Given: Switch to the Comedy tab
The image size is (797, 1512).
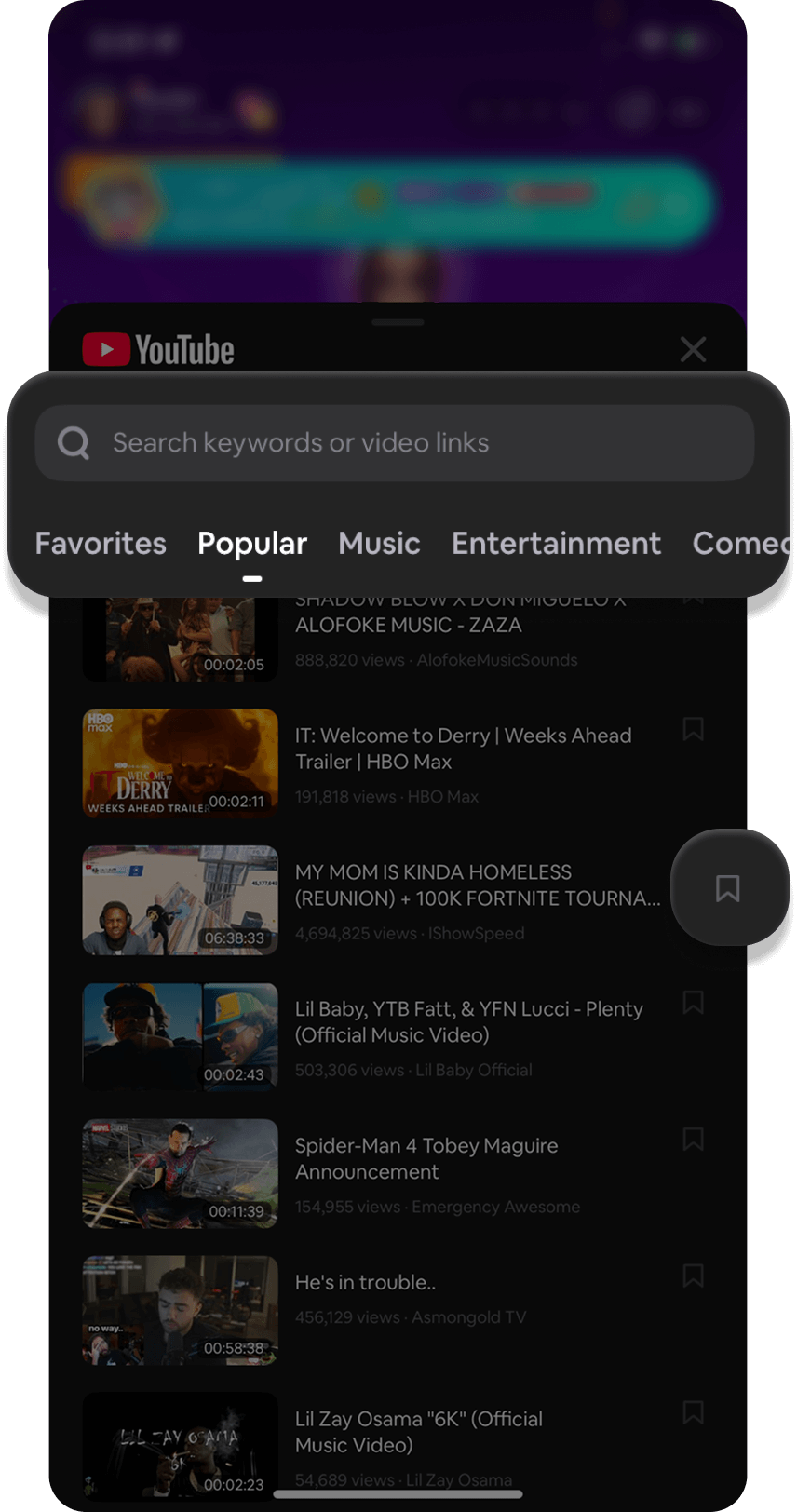Looking at the screenshot, I should click(739, 544).
